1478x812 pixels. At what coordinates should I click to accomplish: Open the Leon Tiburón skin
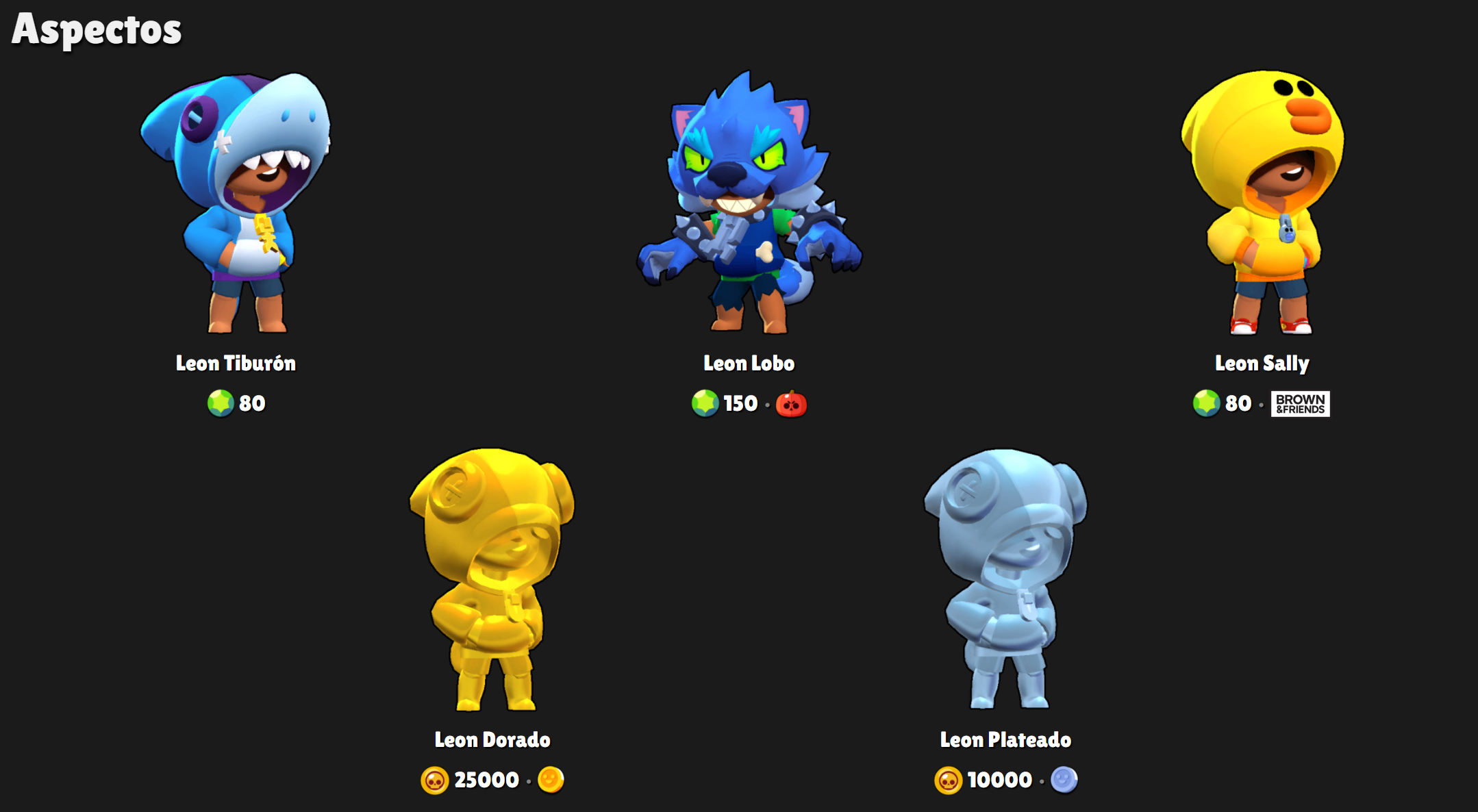(236, 205)
